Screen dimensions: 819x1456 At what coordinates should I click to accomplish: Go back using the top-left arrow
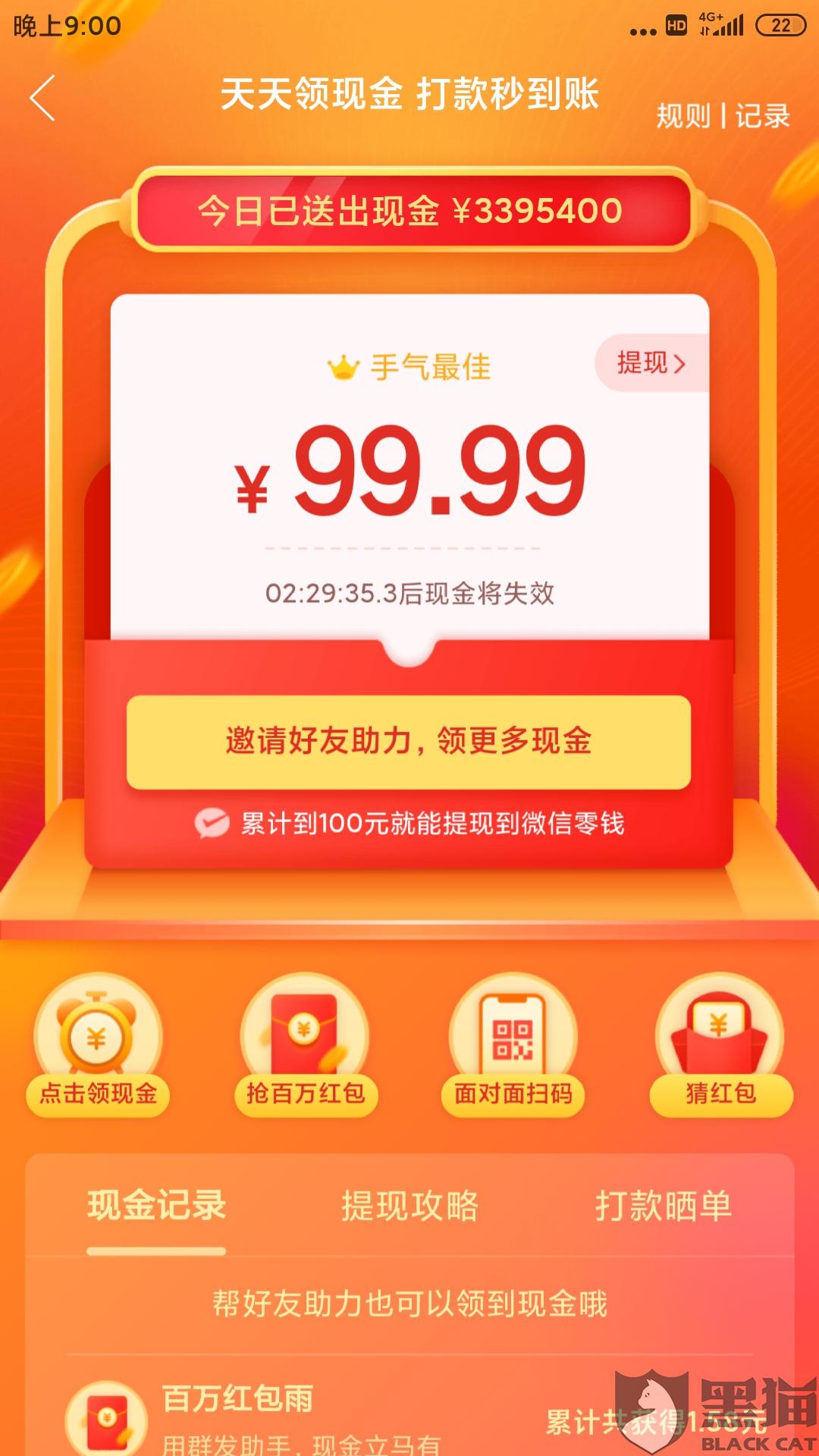tap(42, 98)
